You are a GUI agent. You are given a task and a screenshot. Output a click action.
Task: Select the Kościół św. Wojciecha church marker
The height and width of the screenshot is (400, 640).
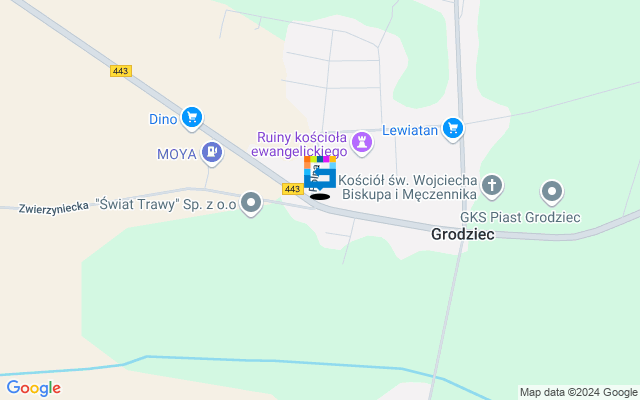[491, 185]
